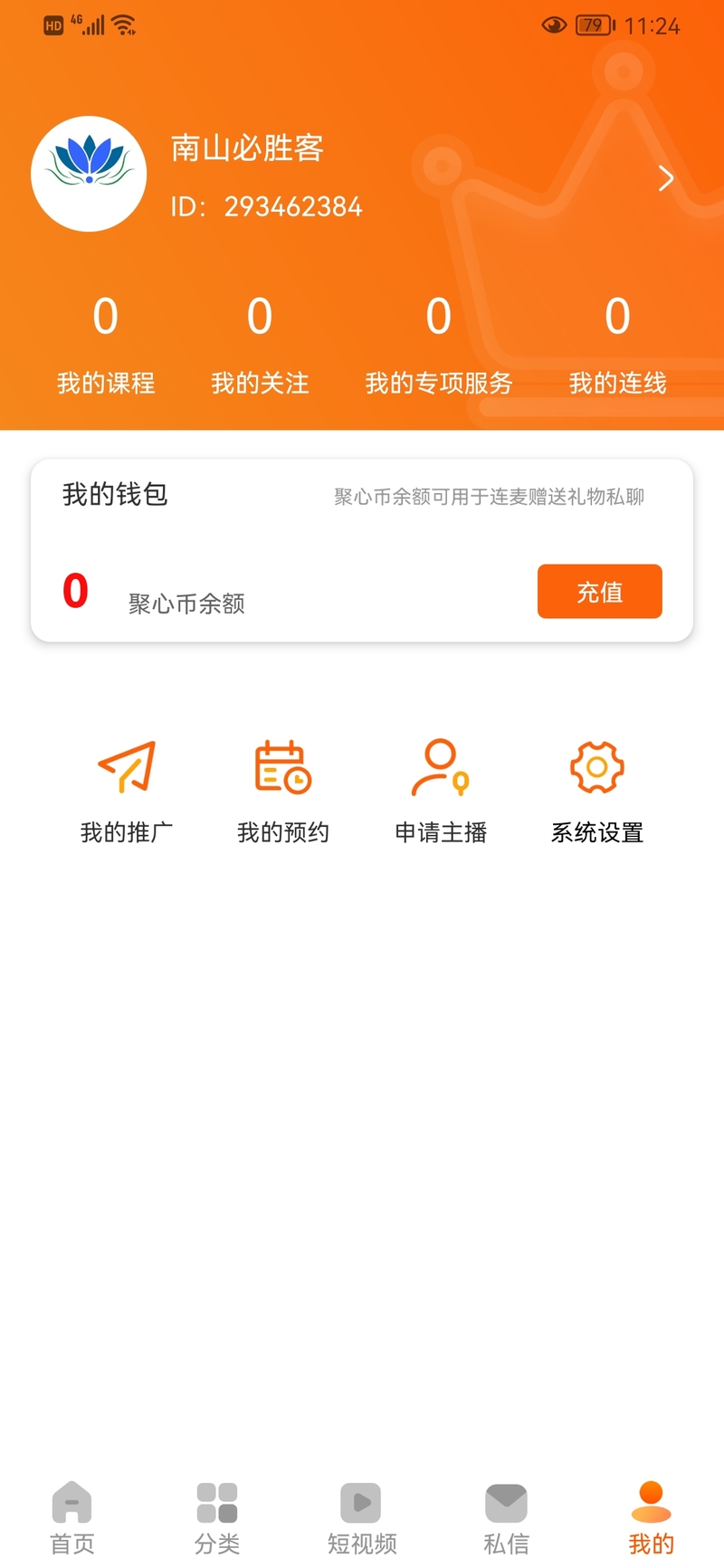The height and width of the screenshot is (1568, 724).
Task: Open the 私信 messages tab
Action: [507, 1518]
